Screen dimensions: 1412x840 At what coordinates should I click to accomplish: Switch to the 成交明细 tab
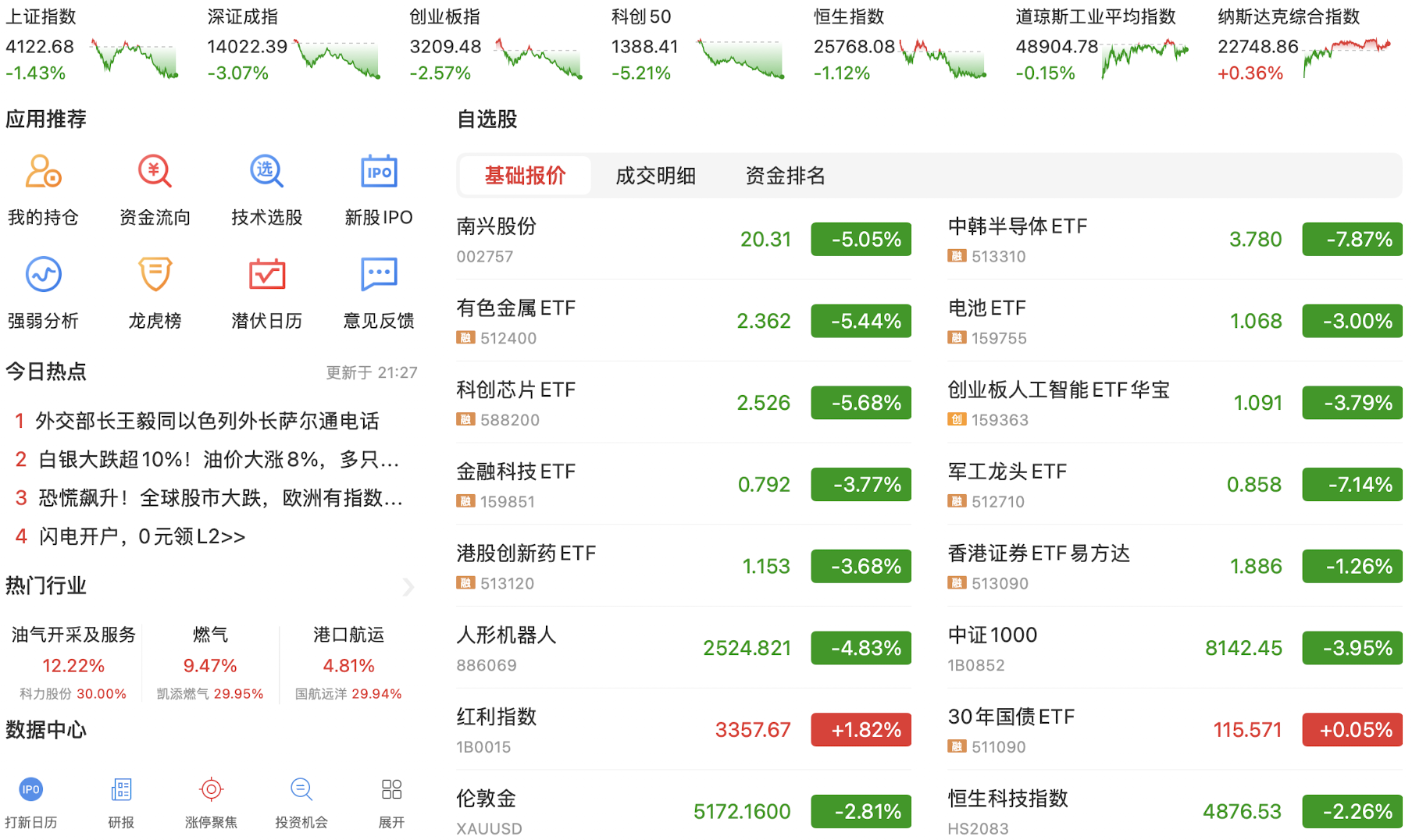(655, 176)
